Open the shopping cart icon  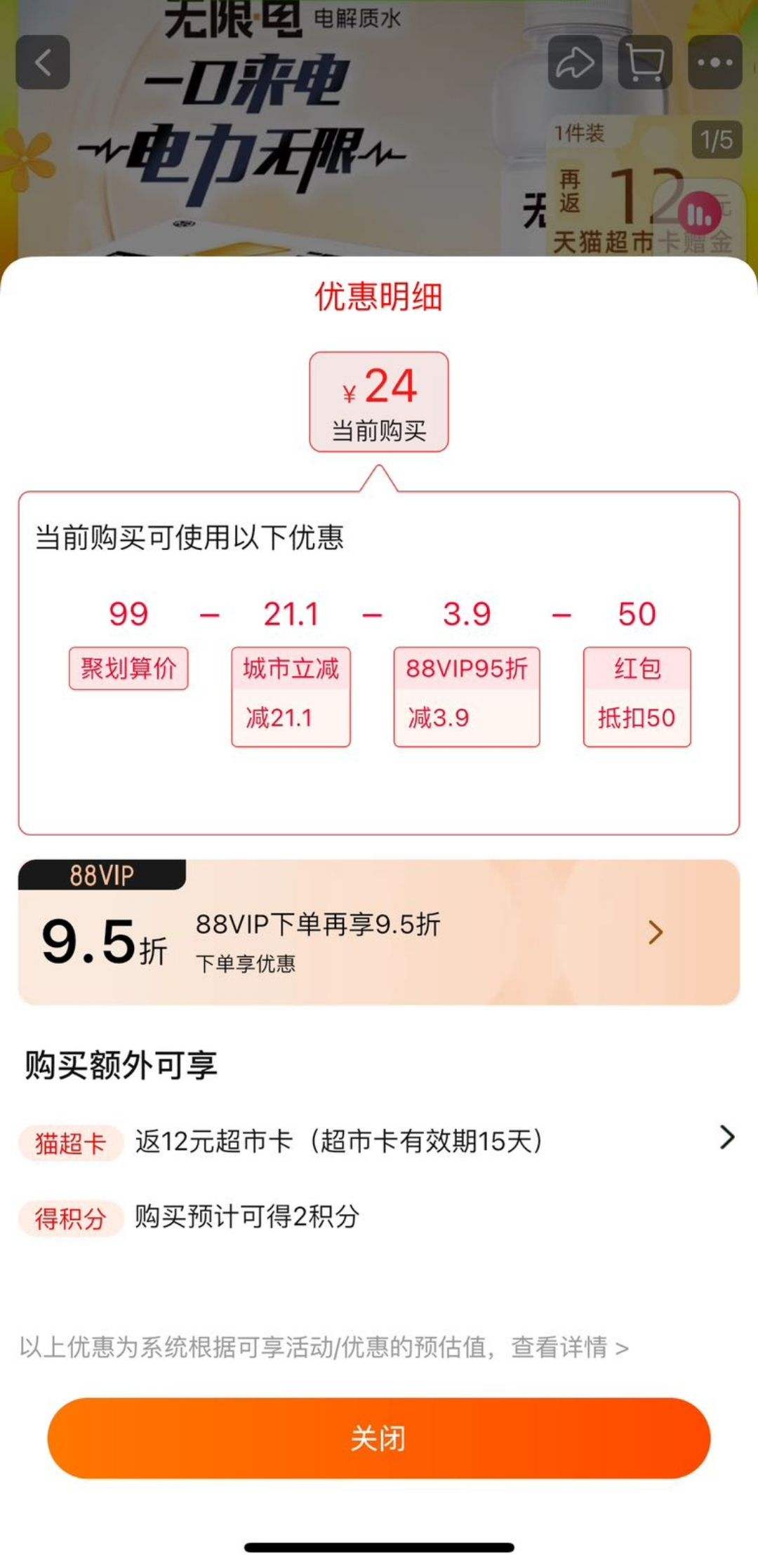(643, 62)
